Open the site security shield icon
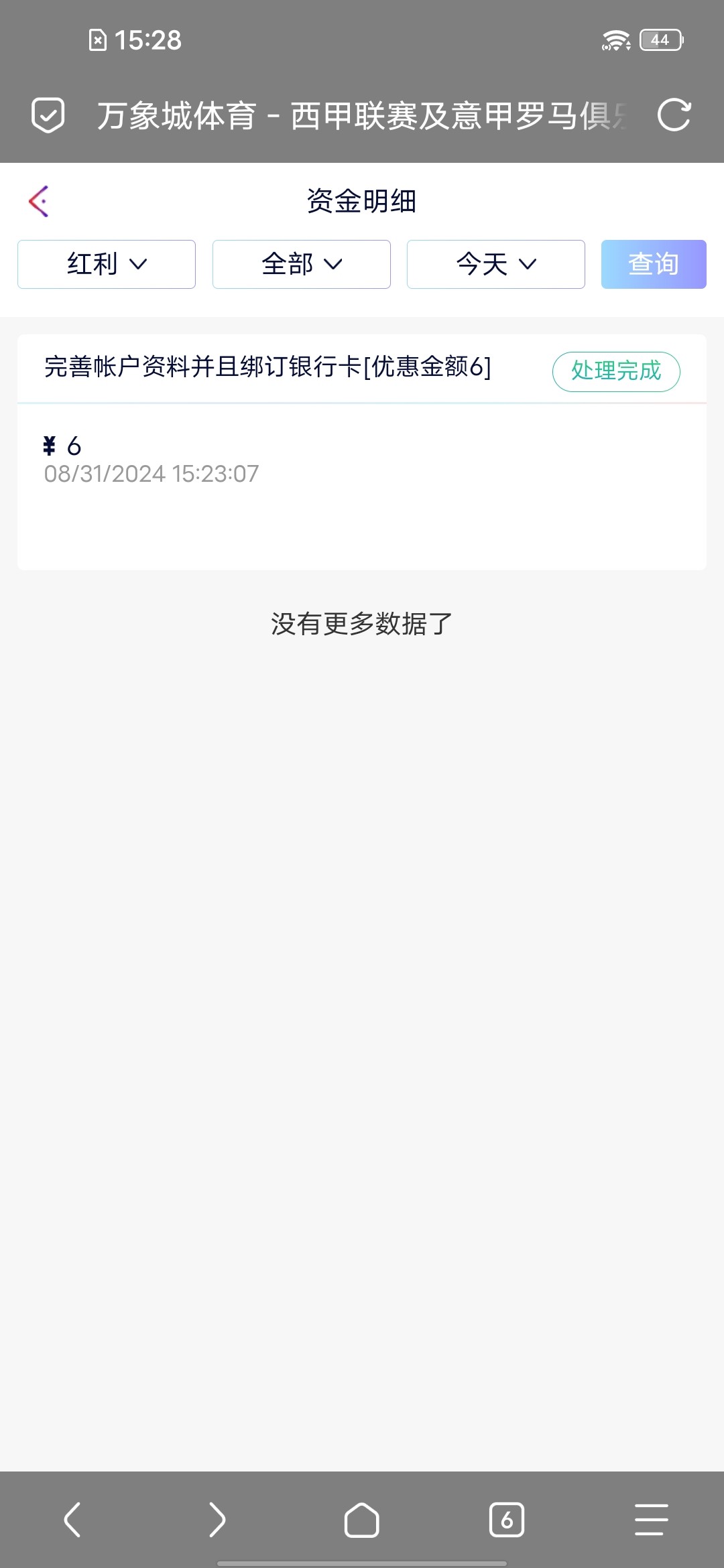 [48, 115]
